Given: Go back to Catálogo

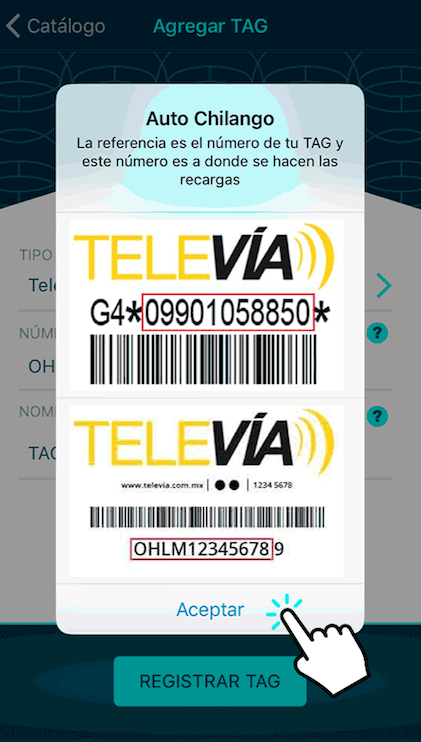Looking at the screenshot, I should pyautogui.click(x=56, y=26).
